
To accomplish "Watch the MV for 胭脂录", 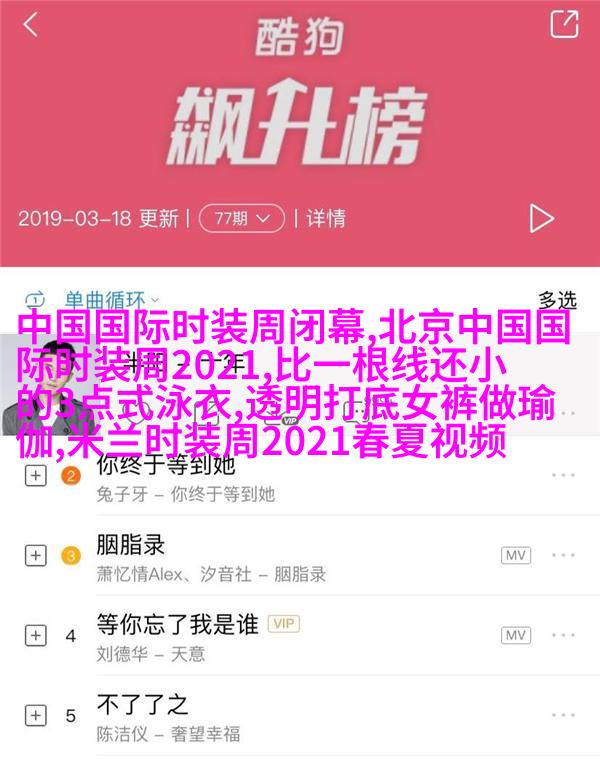I will pos(516,555).
